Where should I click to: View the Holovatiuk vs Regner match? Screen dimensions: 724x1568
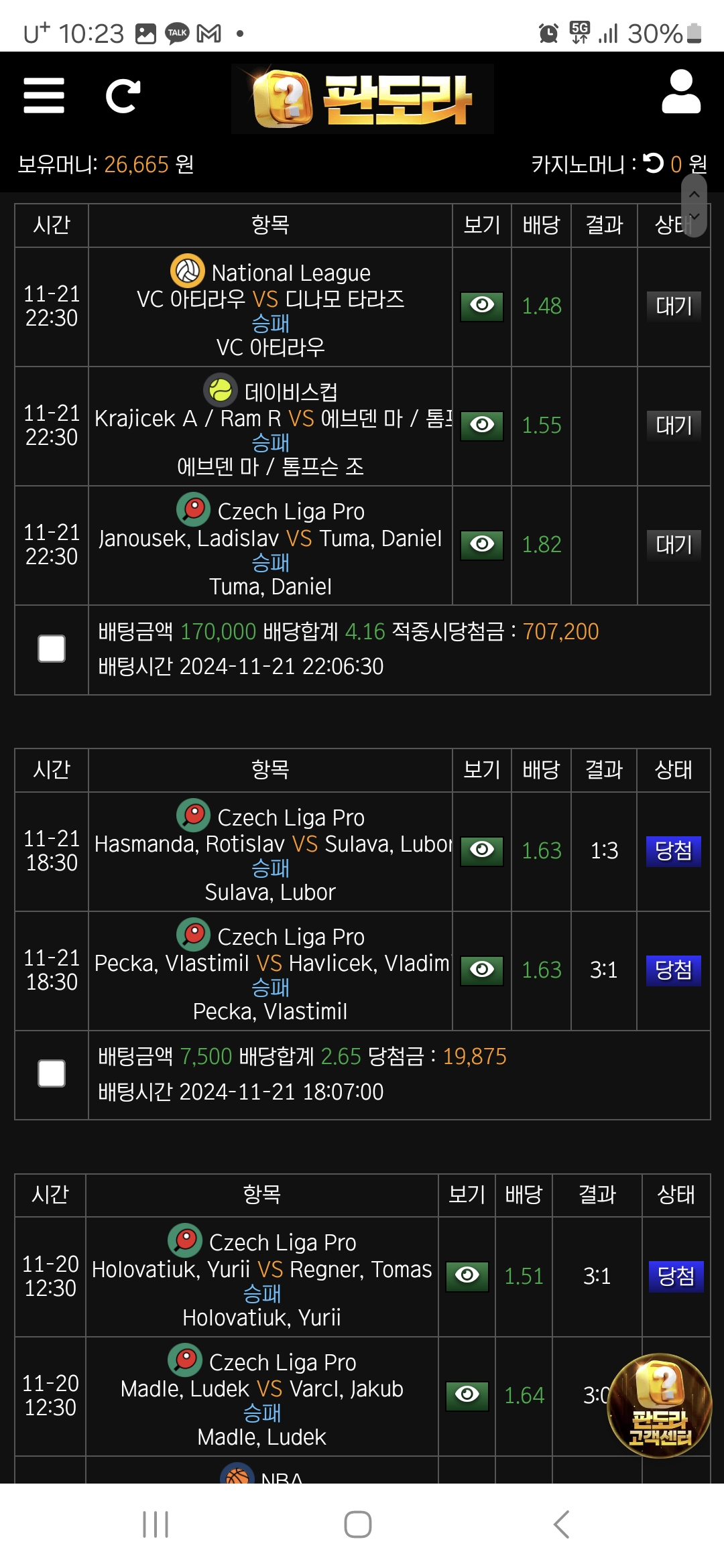point(467,1276)
